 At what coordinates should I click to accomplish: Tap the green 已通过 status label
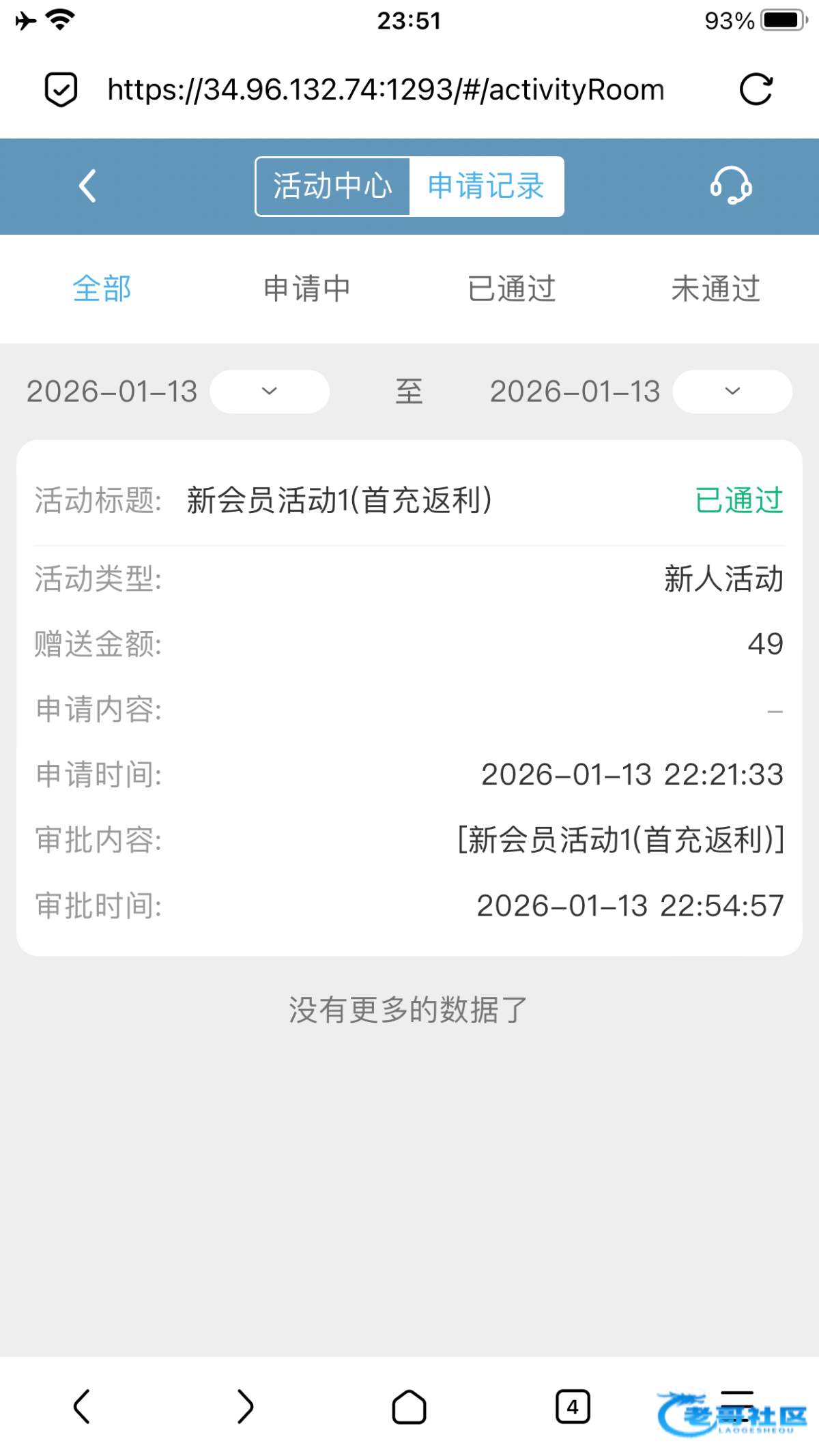739,501
